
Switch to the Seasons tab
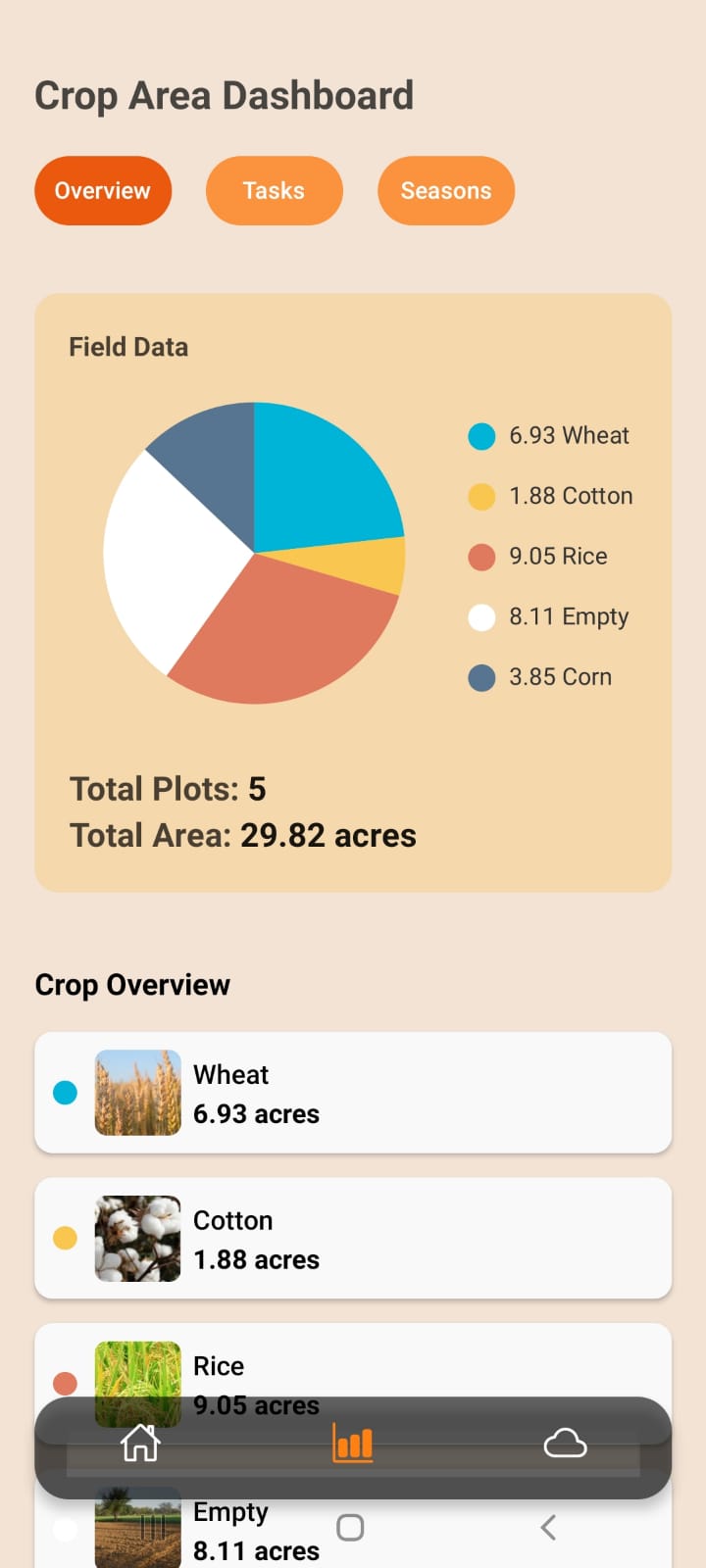[446, 190]
